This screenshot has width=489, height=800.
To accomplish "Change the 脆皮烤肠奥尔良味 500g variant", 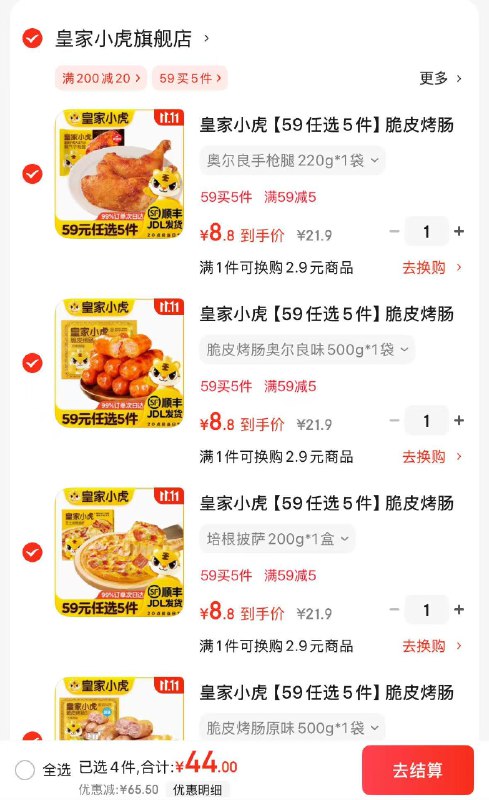I will tap(307, 350).
